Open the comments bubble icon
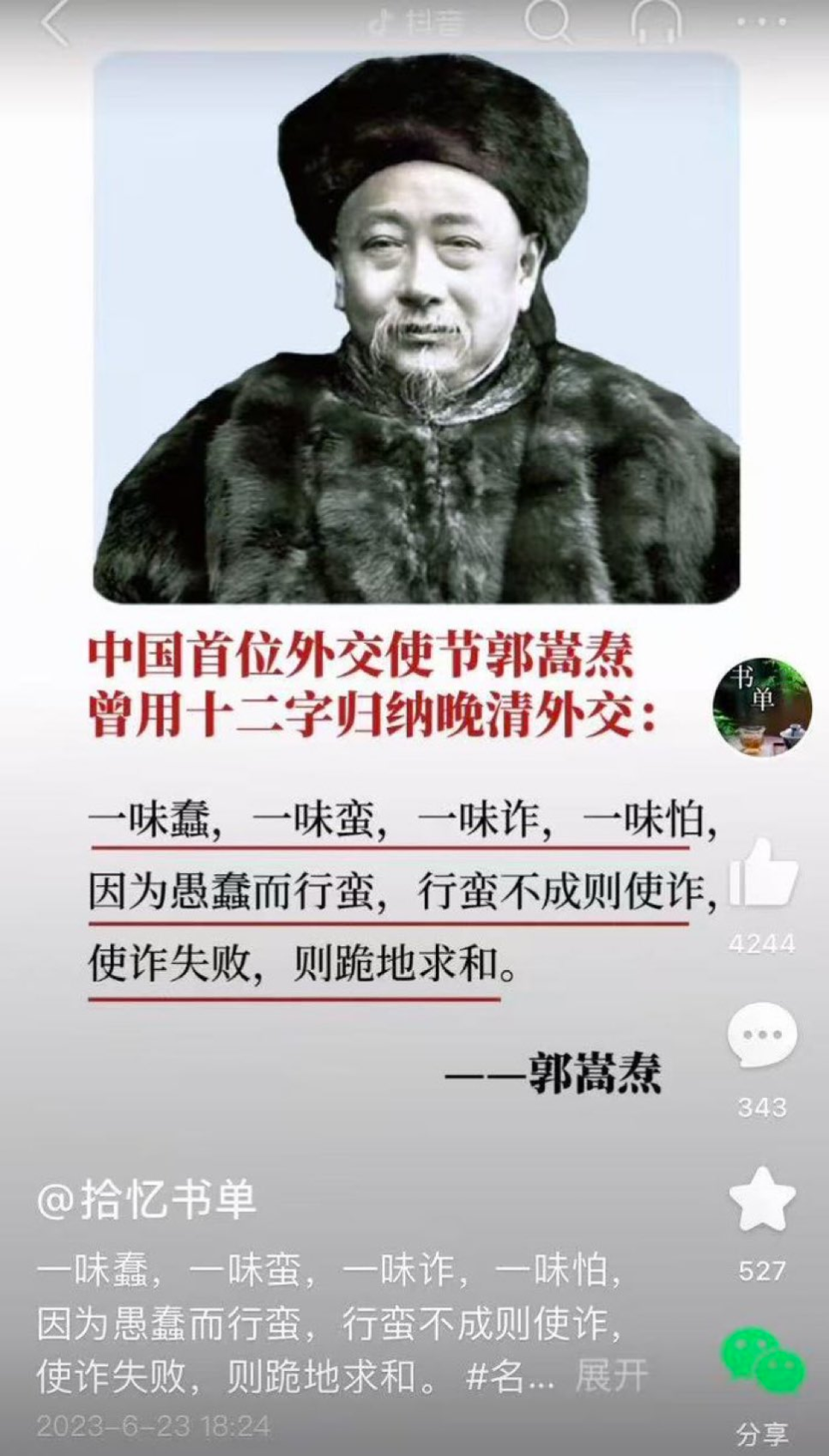The width and height of the screenshot is (829, 1456). [762, 1035]
